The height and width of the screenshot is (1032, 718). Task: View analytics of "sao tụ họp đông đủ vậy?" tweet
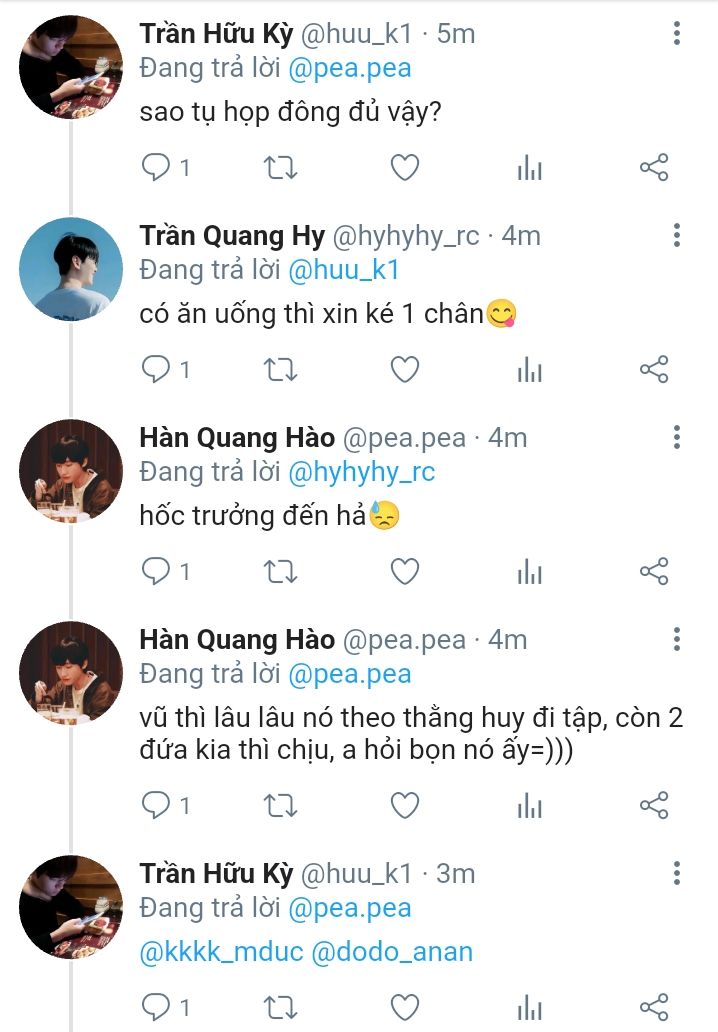529,168
